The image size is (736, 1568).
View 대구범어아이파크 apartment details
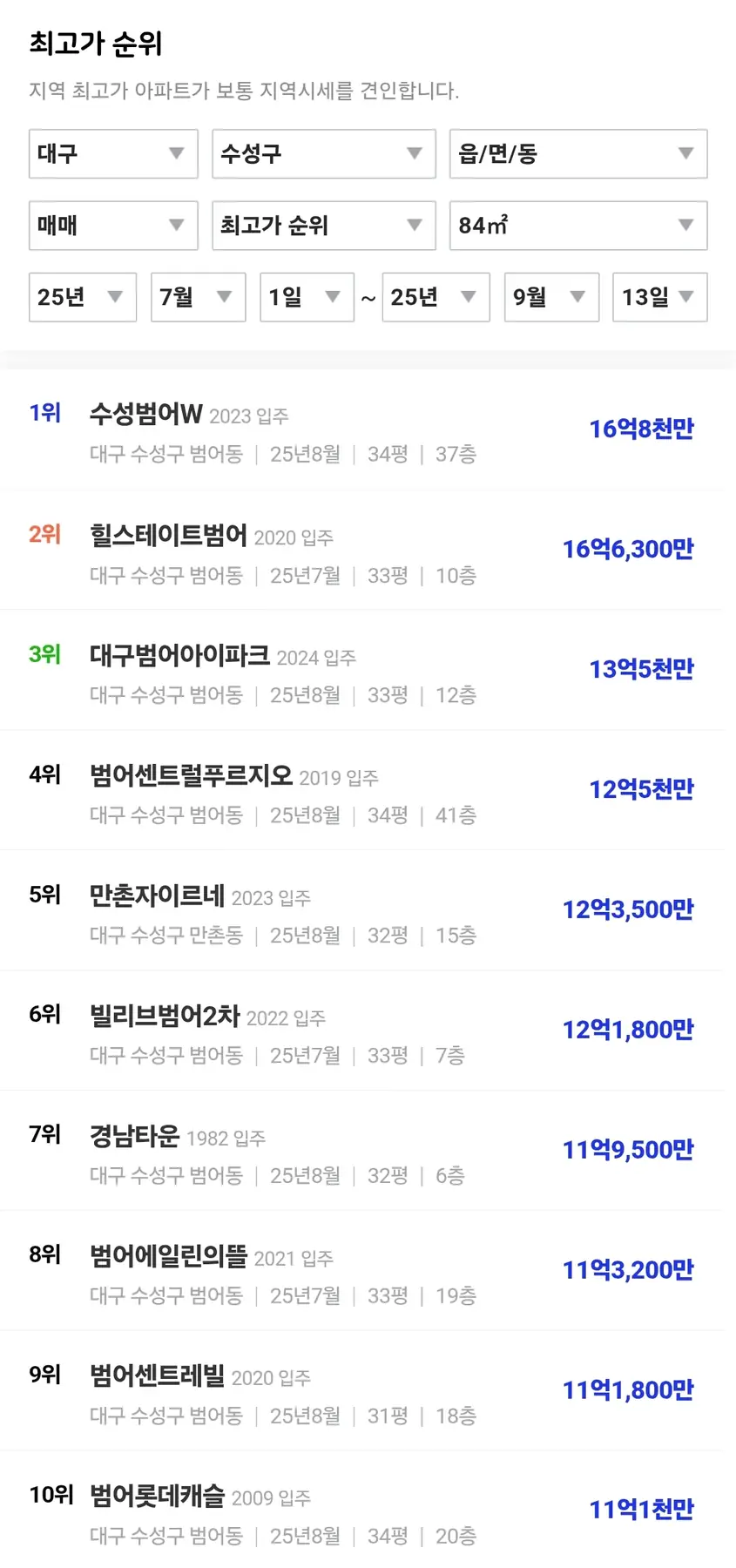click(x=180, y=655)
